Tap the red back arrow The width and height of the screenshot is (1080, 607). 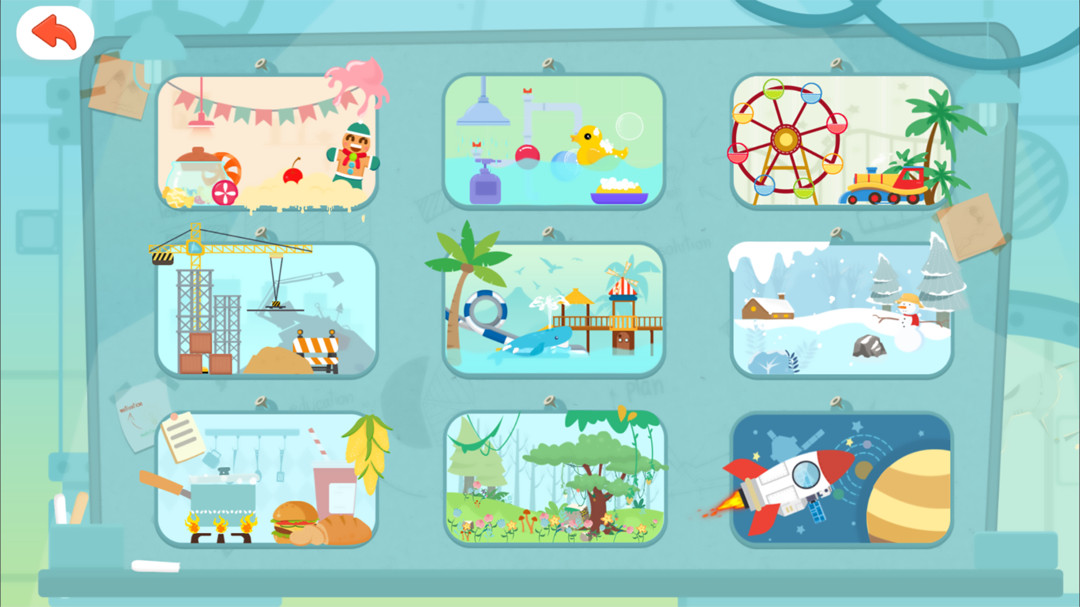54,33
